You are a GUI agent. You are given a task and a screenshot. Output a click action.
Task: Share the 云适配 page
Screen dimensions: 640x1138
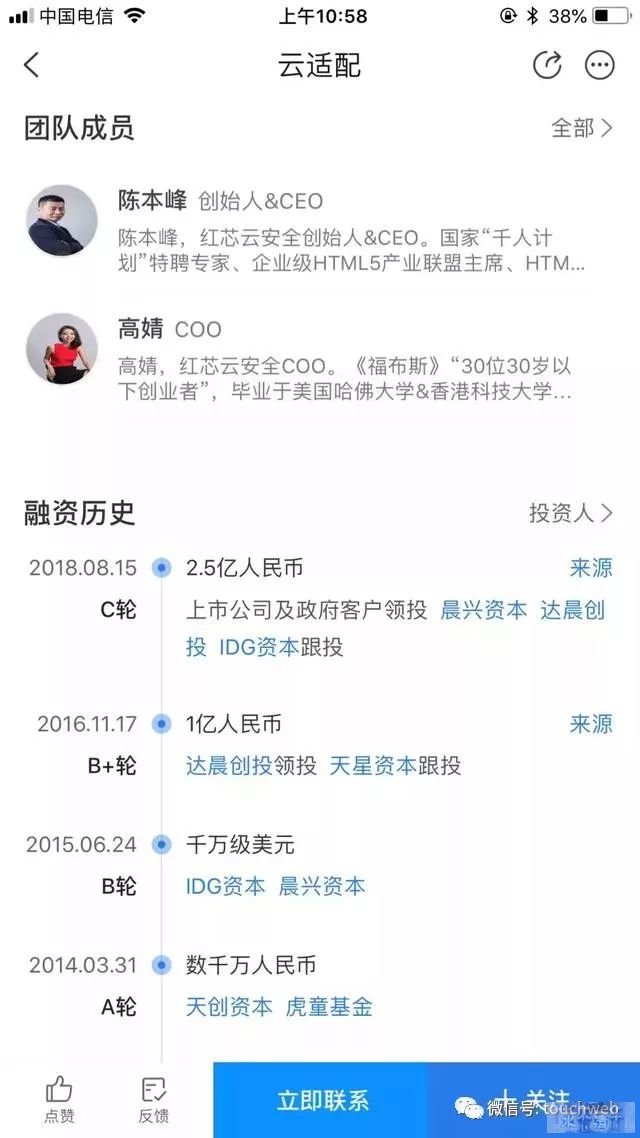547,66
